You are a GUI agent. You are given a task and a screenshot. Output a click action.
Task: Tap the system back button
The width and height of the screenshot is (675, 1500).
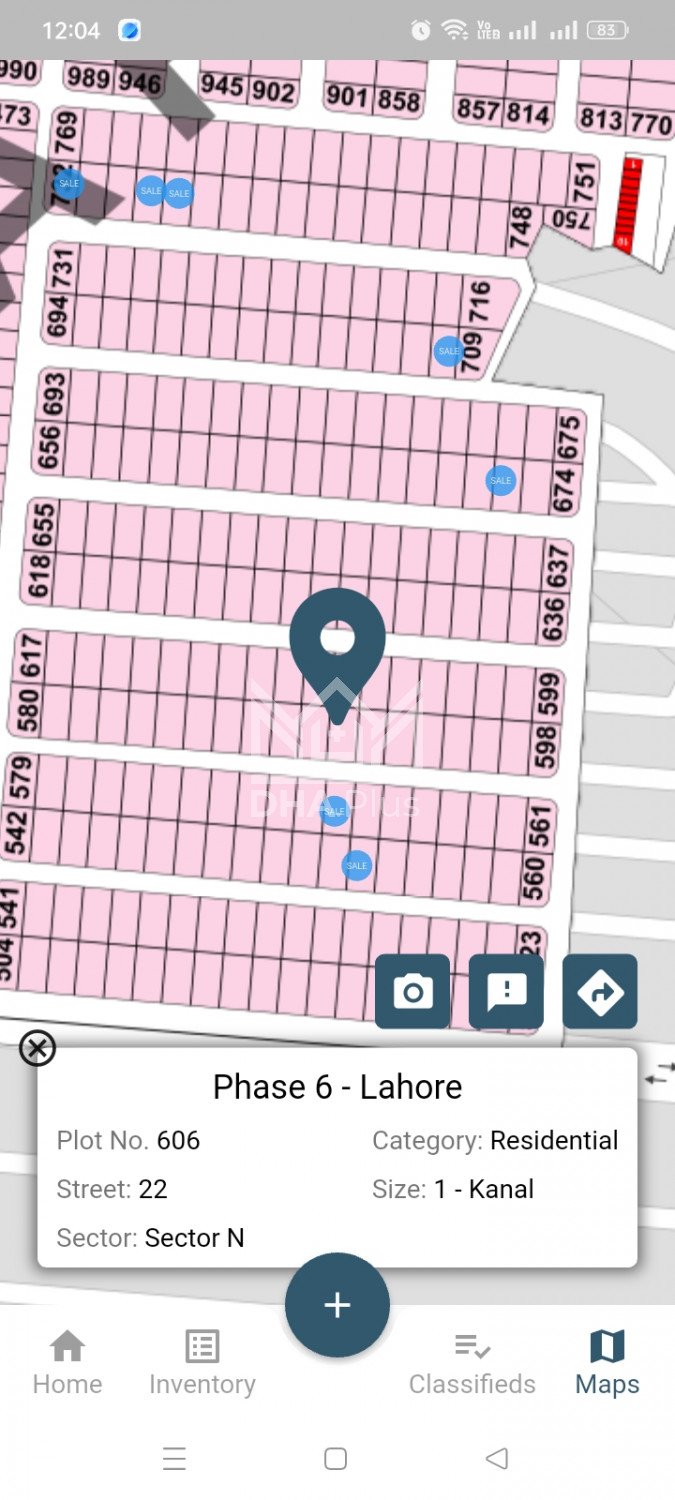(497, 1459)
